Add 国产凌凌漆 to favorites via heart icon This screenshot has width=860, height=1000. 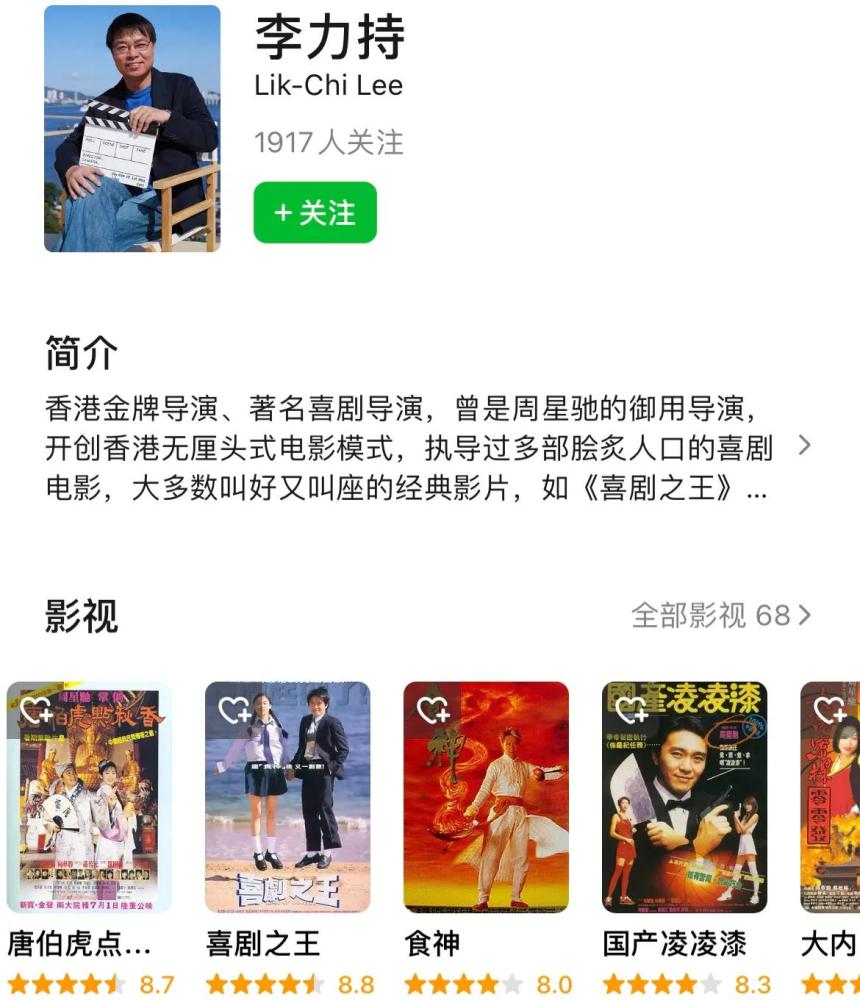click(x=631, y=710)
